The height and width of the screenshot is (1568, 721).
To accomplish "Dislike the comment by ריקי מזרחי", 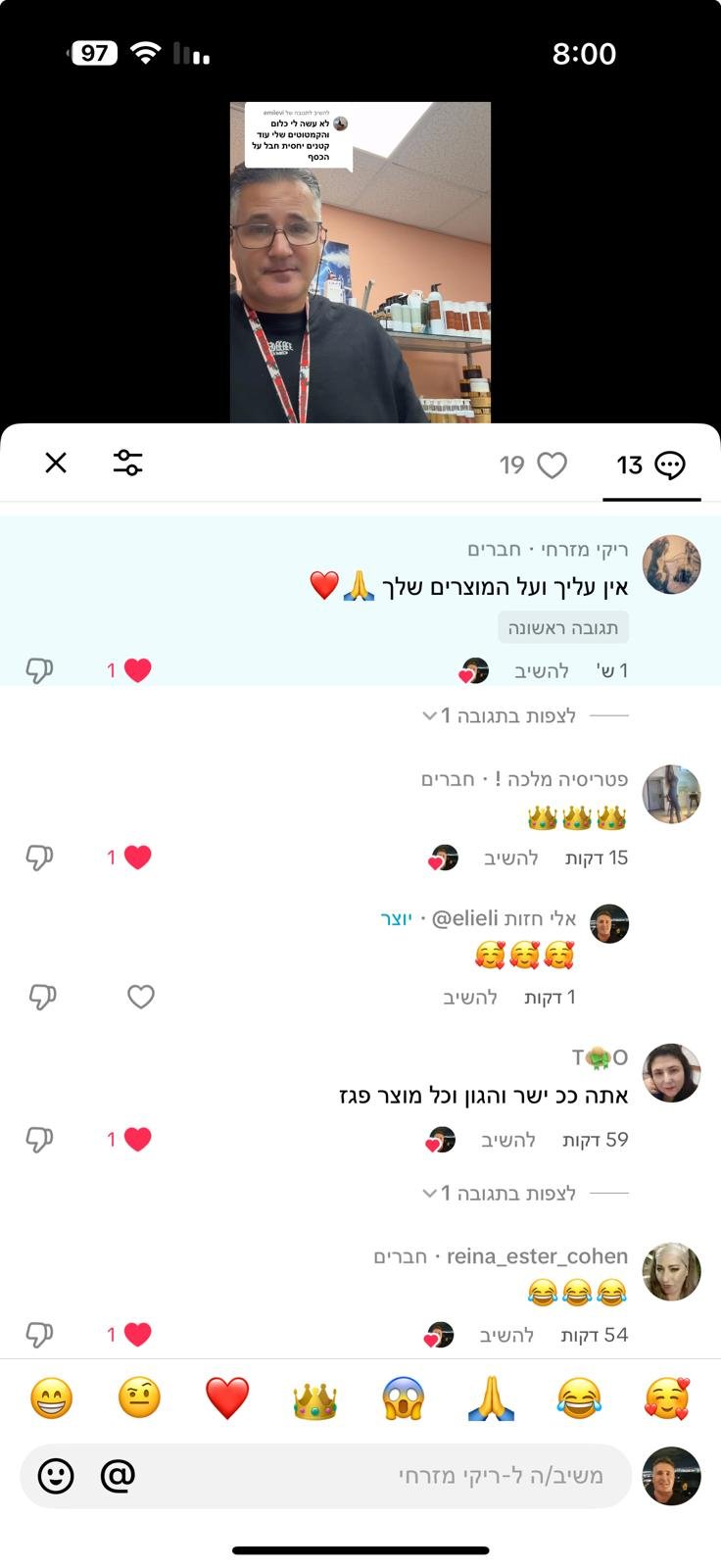I will [39, 670].
